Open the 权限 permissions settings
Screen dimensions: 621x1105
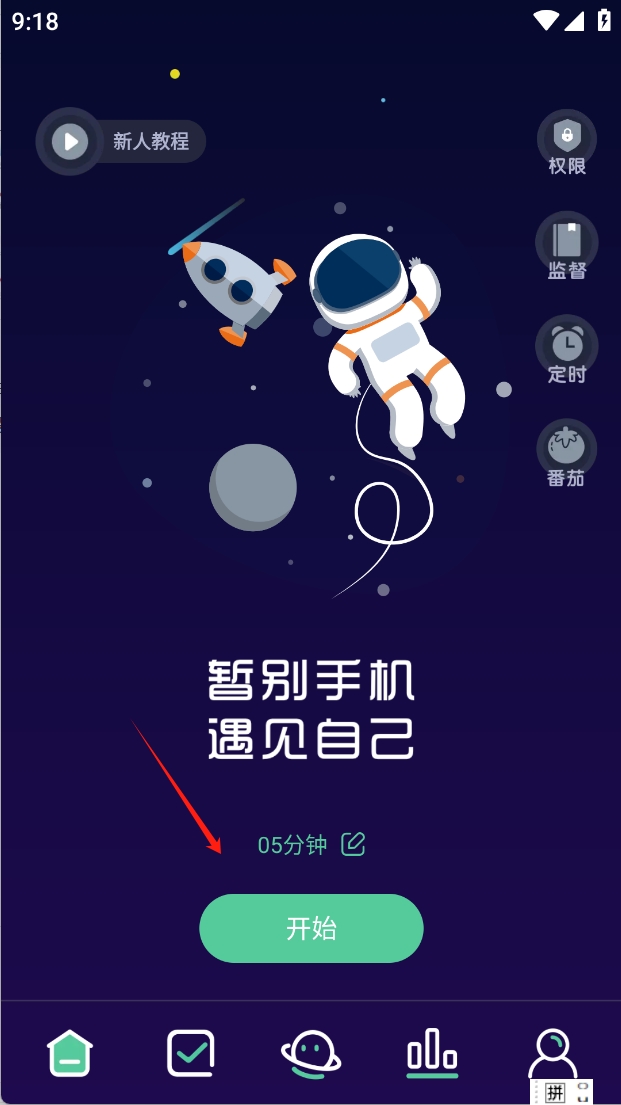[567, 143]
